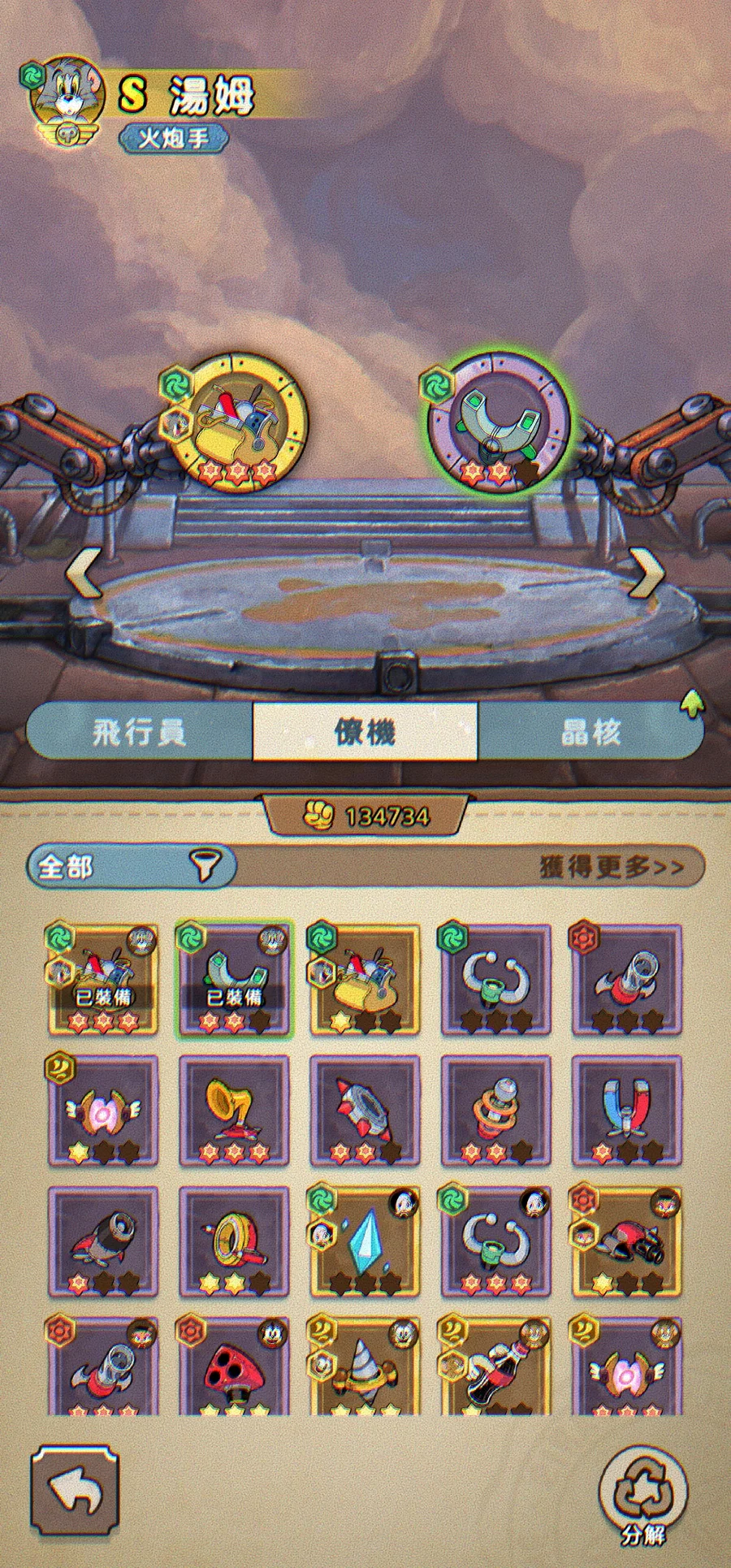The image size is (731, 1568).
Task: Go to next pilot with right arrow
Action: (x=647, y=574)
